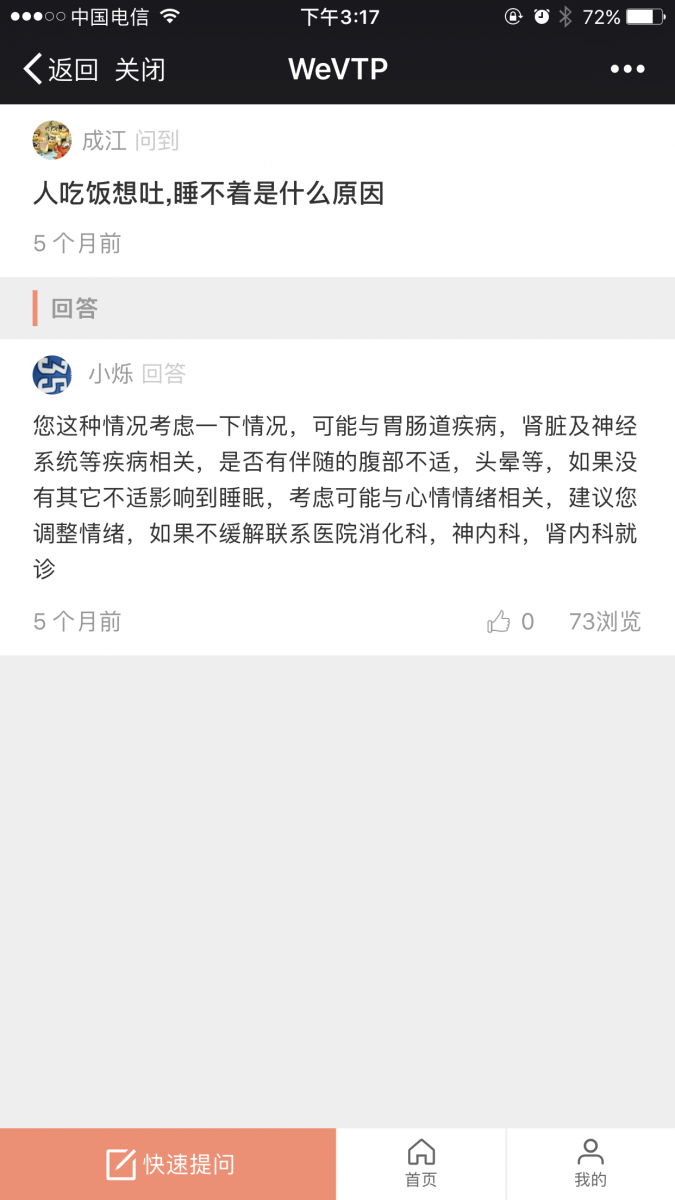Like 小烁's answer with the thumbs-up

499,622
